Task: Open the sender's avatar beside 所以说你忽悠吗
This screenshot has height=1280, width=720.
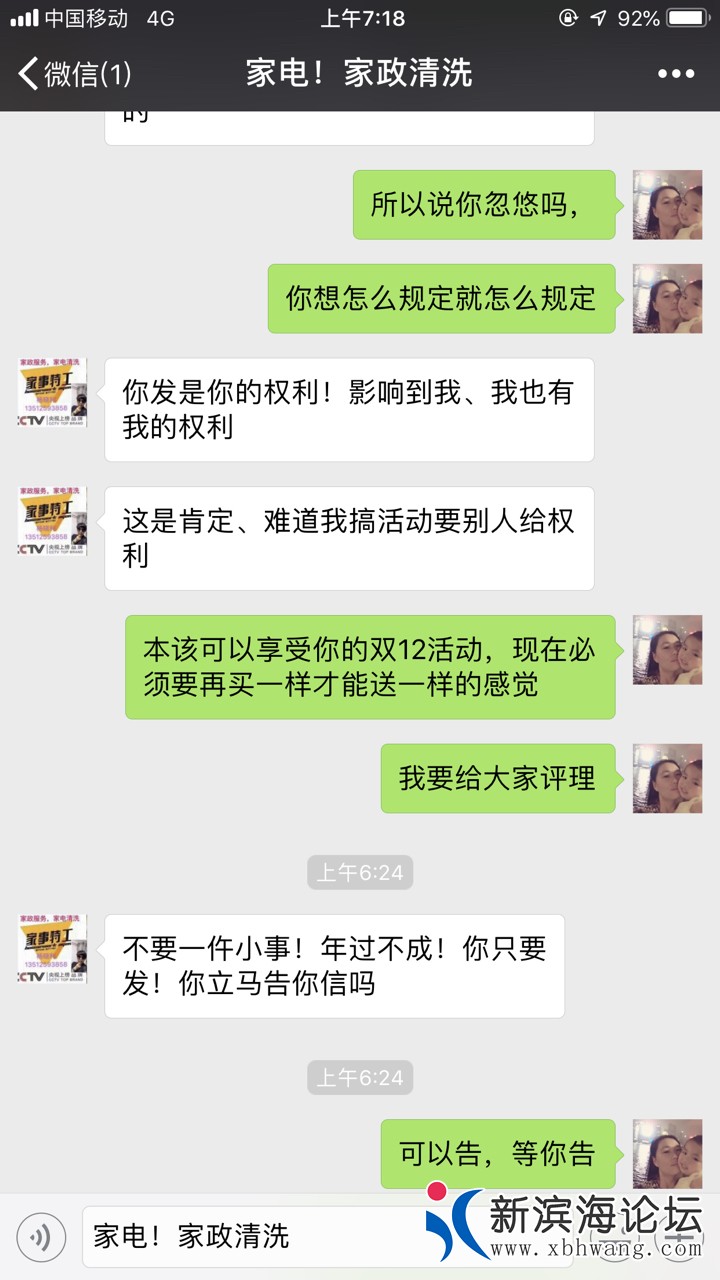Action: coord(667,204)
